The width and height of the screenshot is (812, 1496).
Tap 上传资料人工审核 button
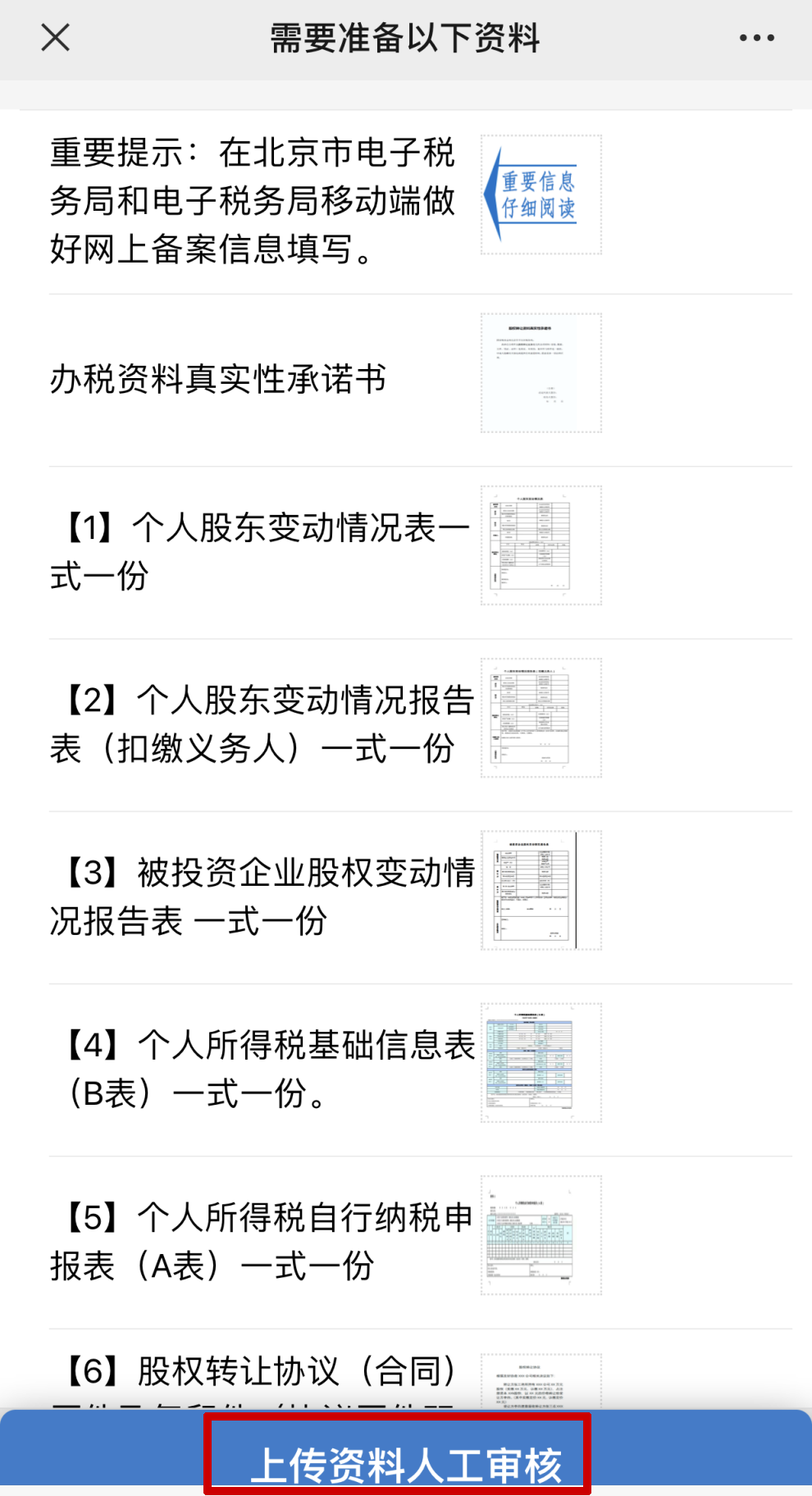point(405,1453)
